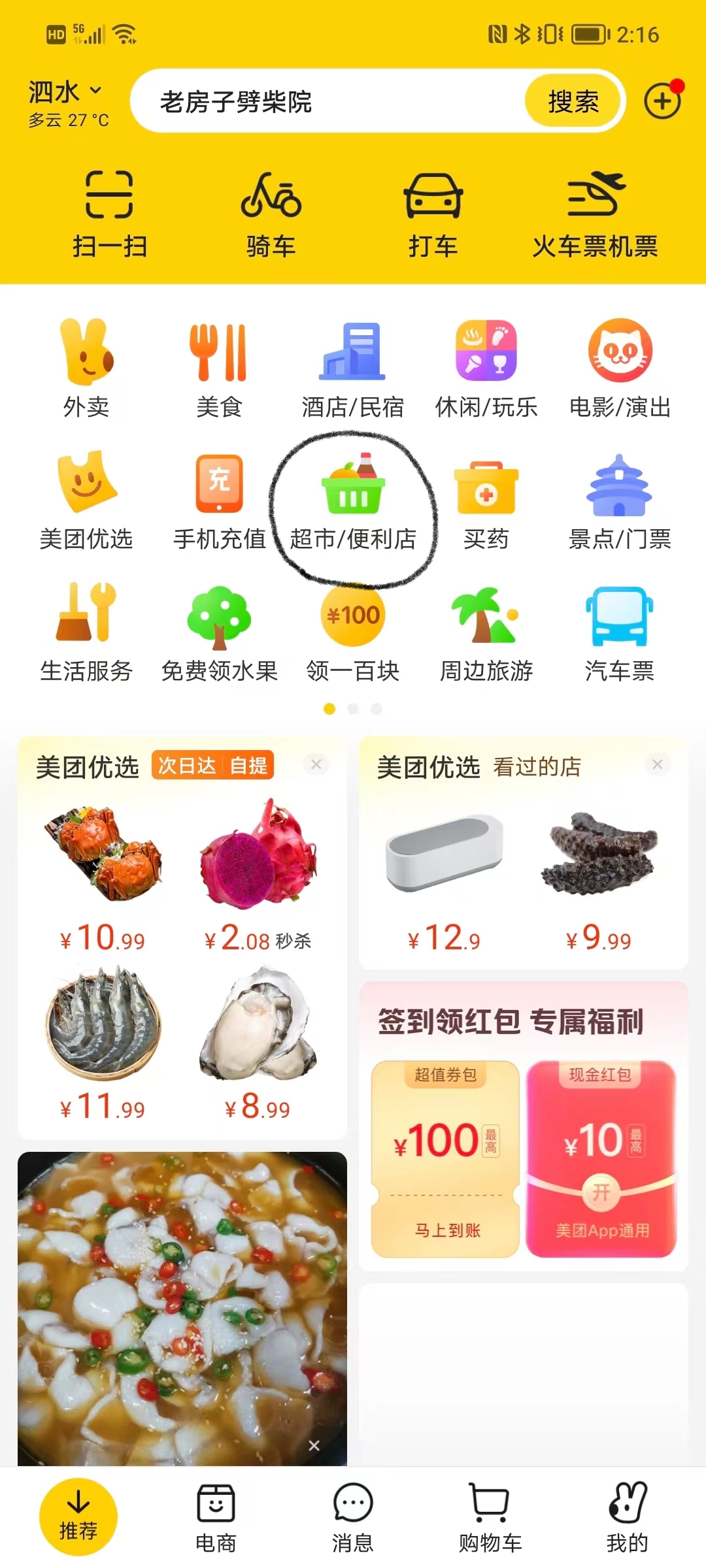The height and width of the screenshot is (1568, 706).
Task: Change the location 泗水
Action: pos(65,93)
